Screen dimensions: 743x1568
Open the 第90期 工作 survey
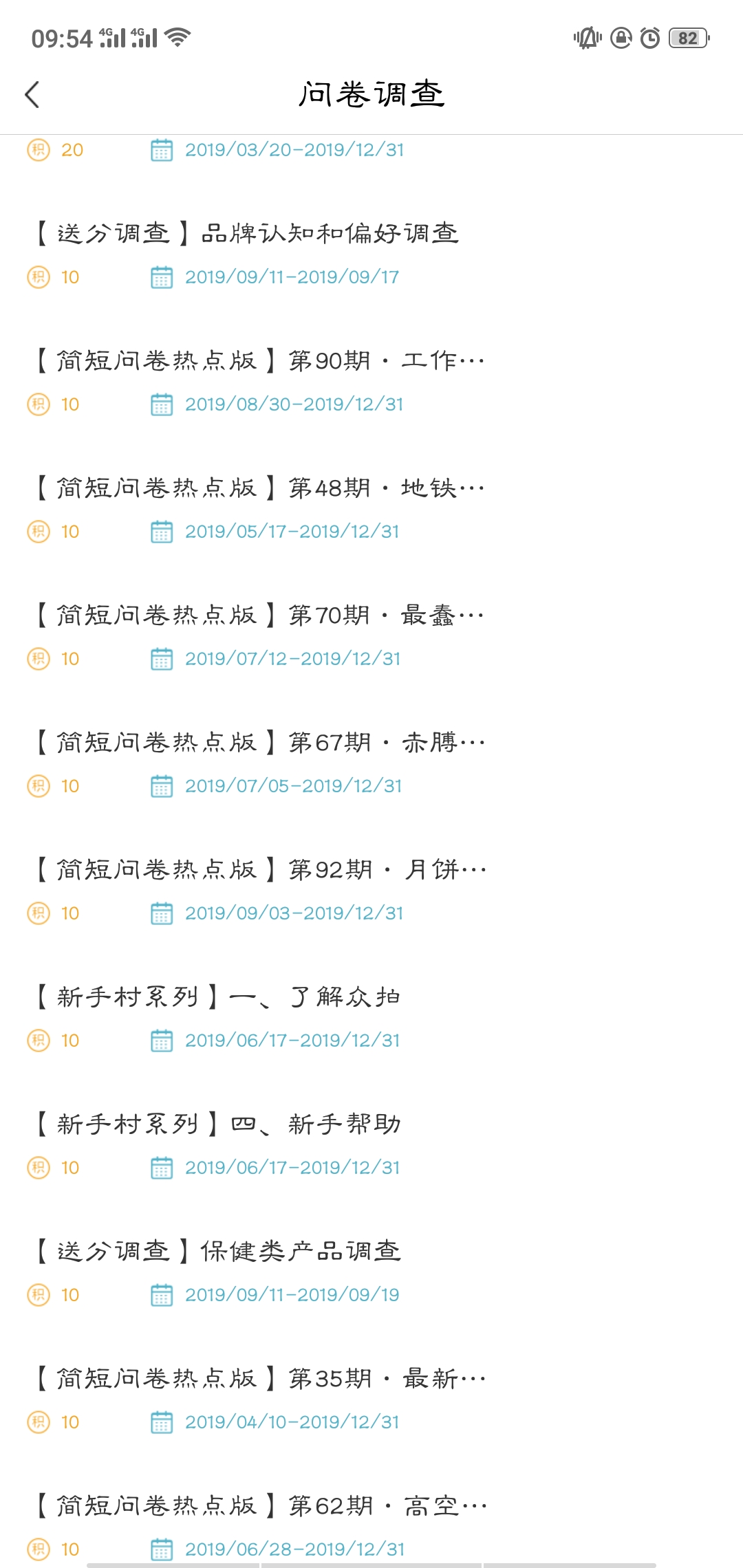[x=260, y=361]
